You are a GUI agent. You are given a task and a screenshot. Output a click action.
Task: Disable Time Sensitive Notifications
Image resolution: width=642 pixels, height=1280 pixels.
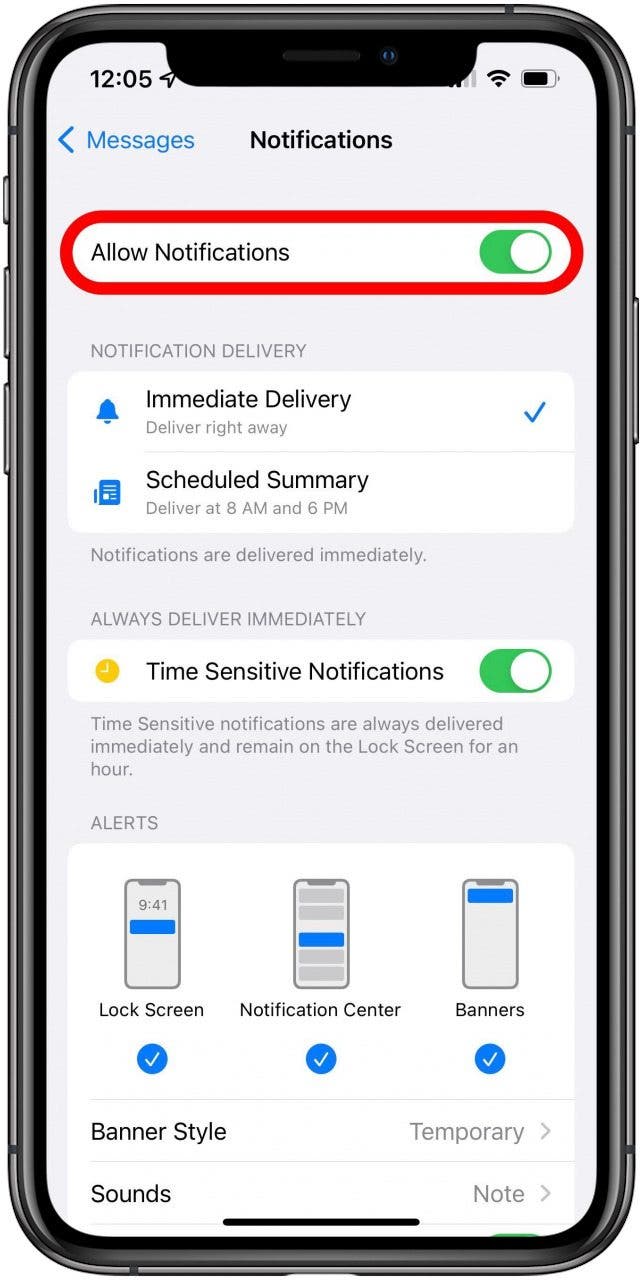[x=515, y=671]
